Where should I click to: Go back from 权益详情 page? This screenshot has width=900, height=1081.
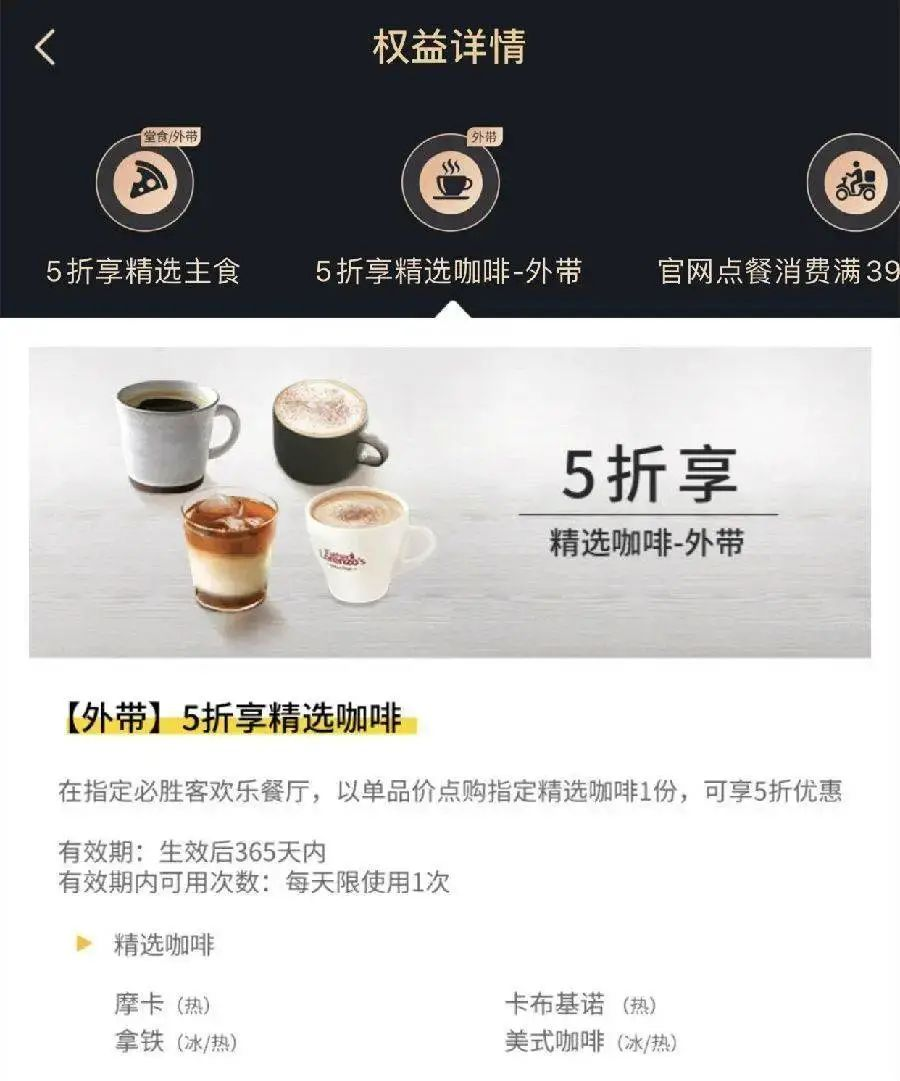click(45, 48)
